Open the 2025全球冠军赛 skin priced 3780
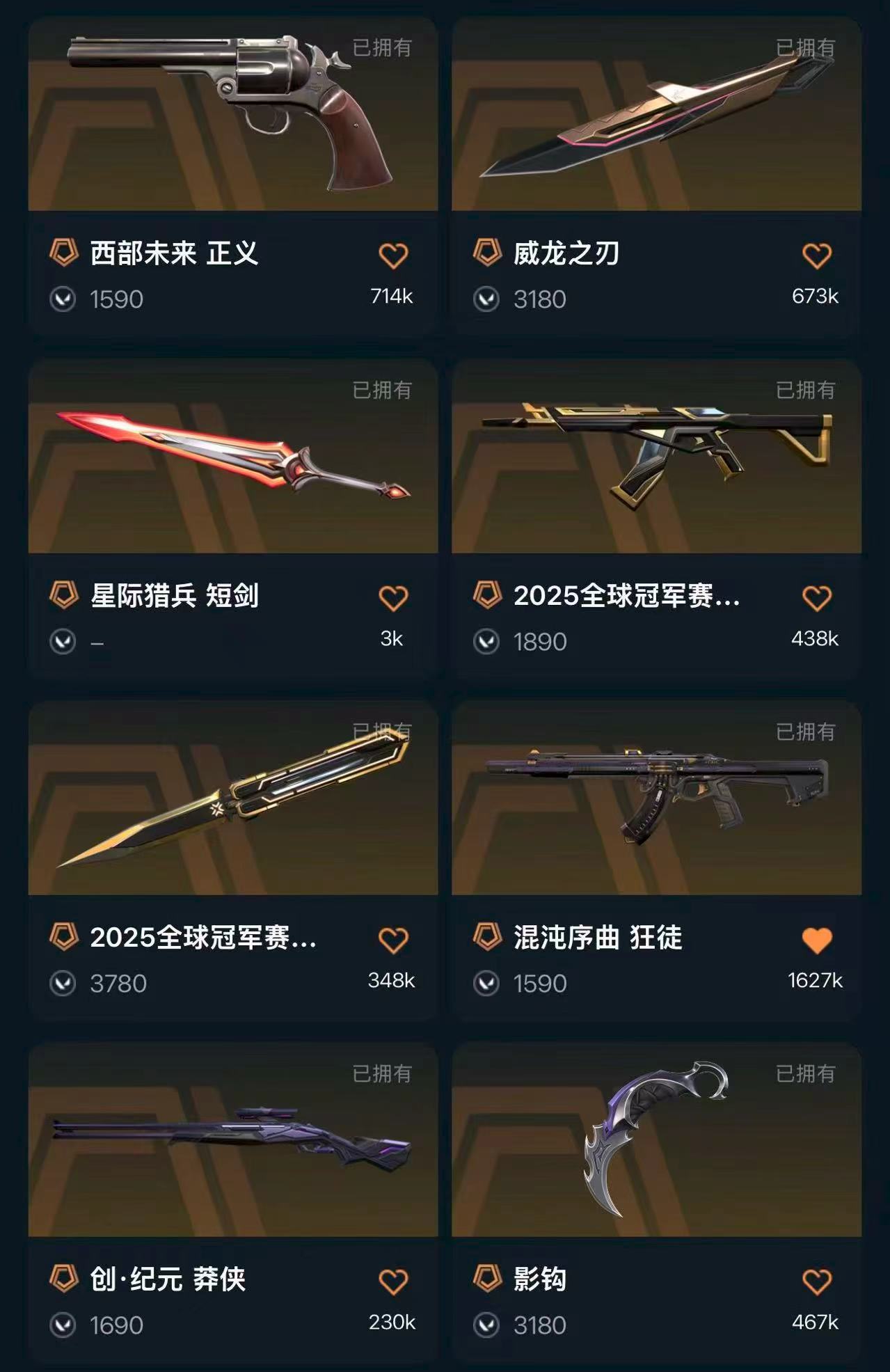 click(x=232, y=799)
